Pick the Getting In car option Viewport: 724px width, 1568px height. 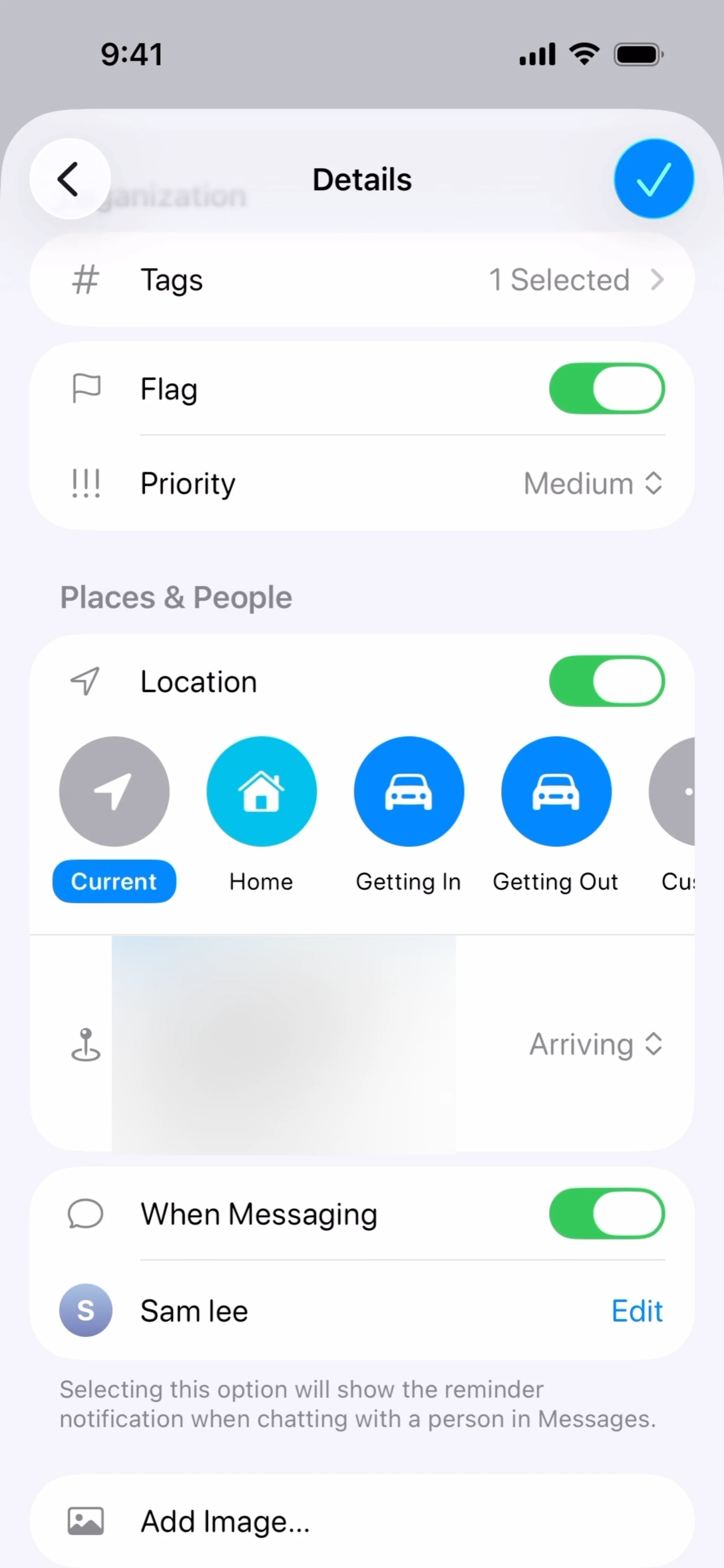(x=409, y=791)
